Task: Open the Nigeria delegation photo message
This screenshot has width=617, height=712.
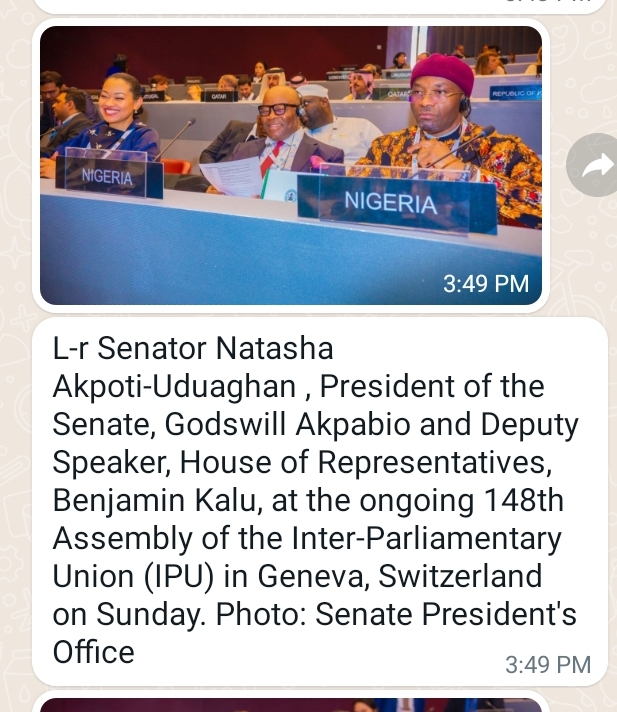Action: click(x=290, y=165)
